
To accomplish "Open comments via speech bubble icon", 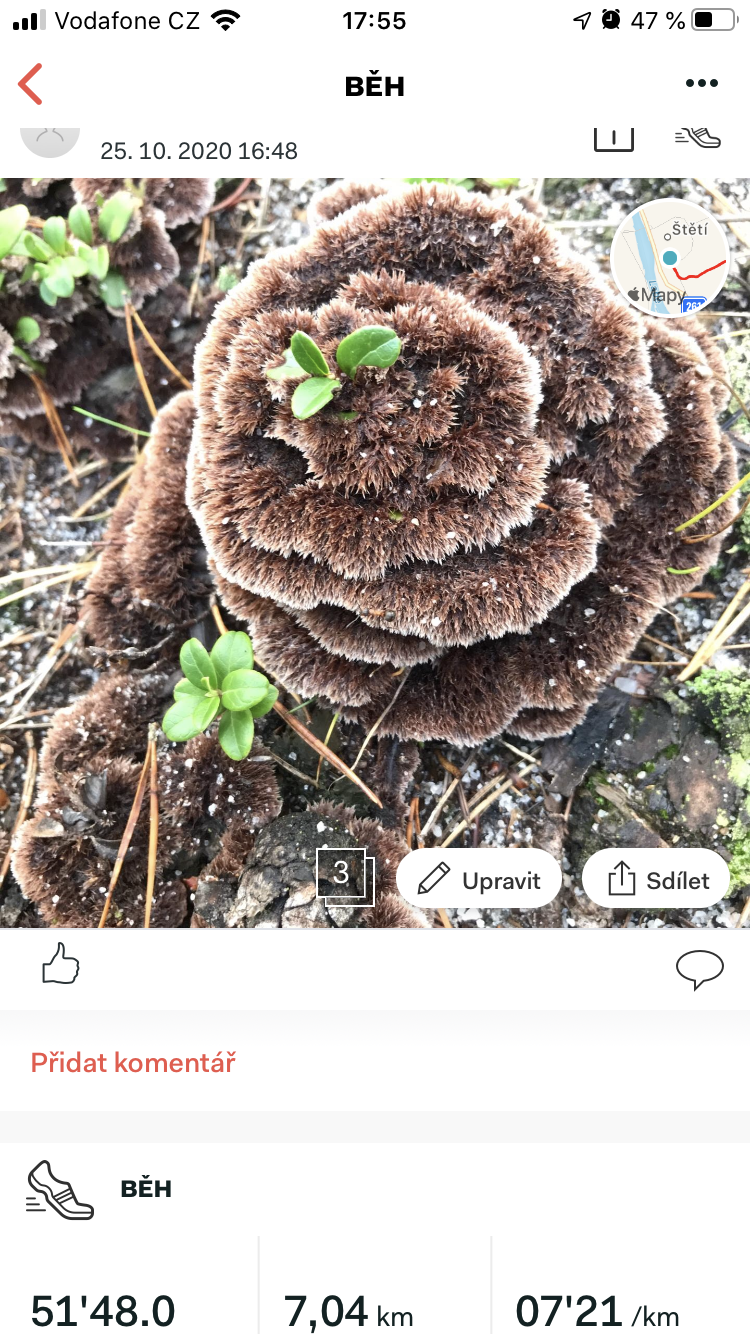I will point(700,969).
